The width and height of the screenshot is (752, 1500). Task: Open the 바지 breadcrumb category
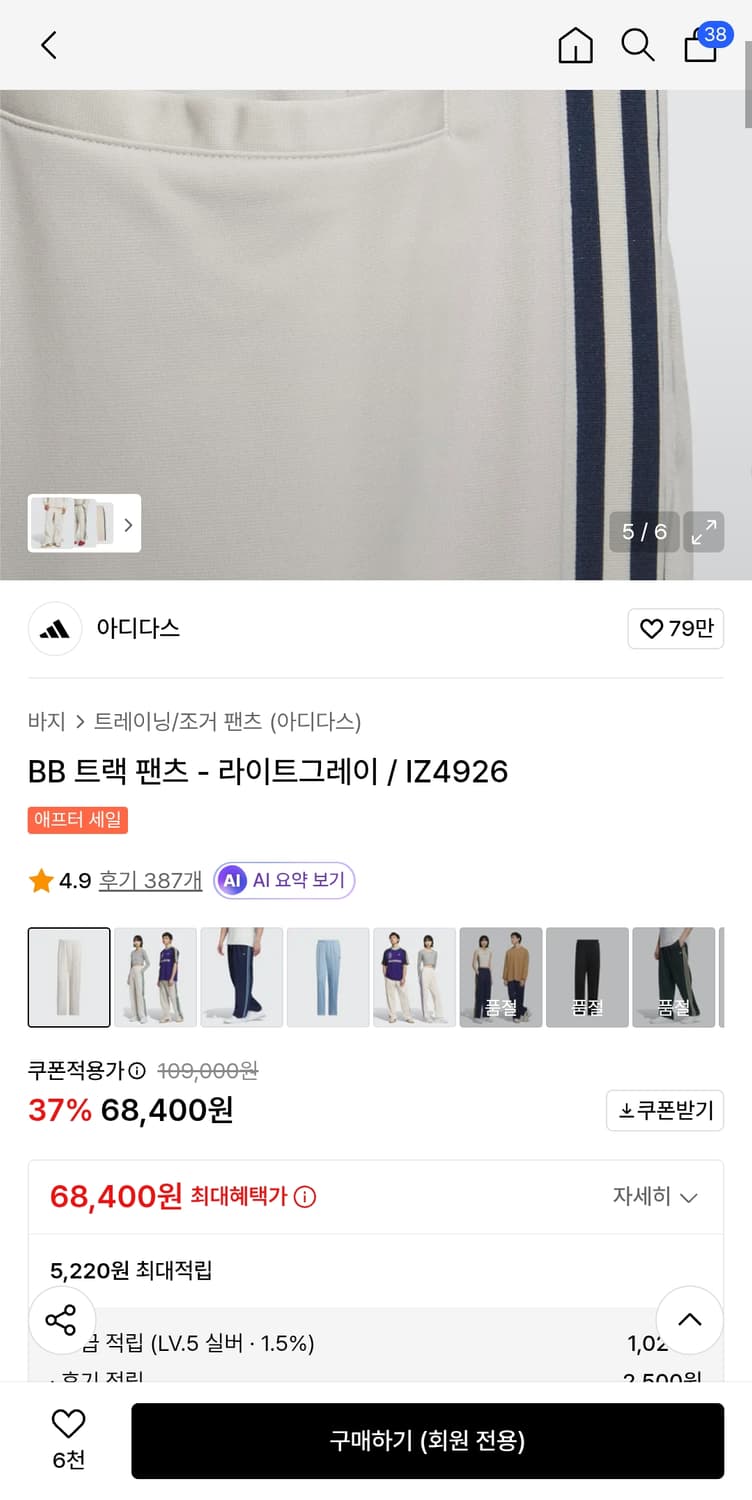tap(44, 722)
